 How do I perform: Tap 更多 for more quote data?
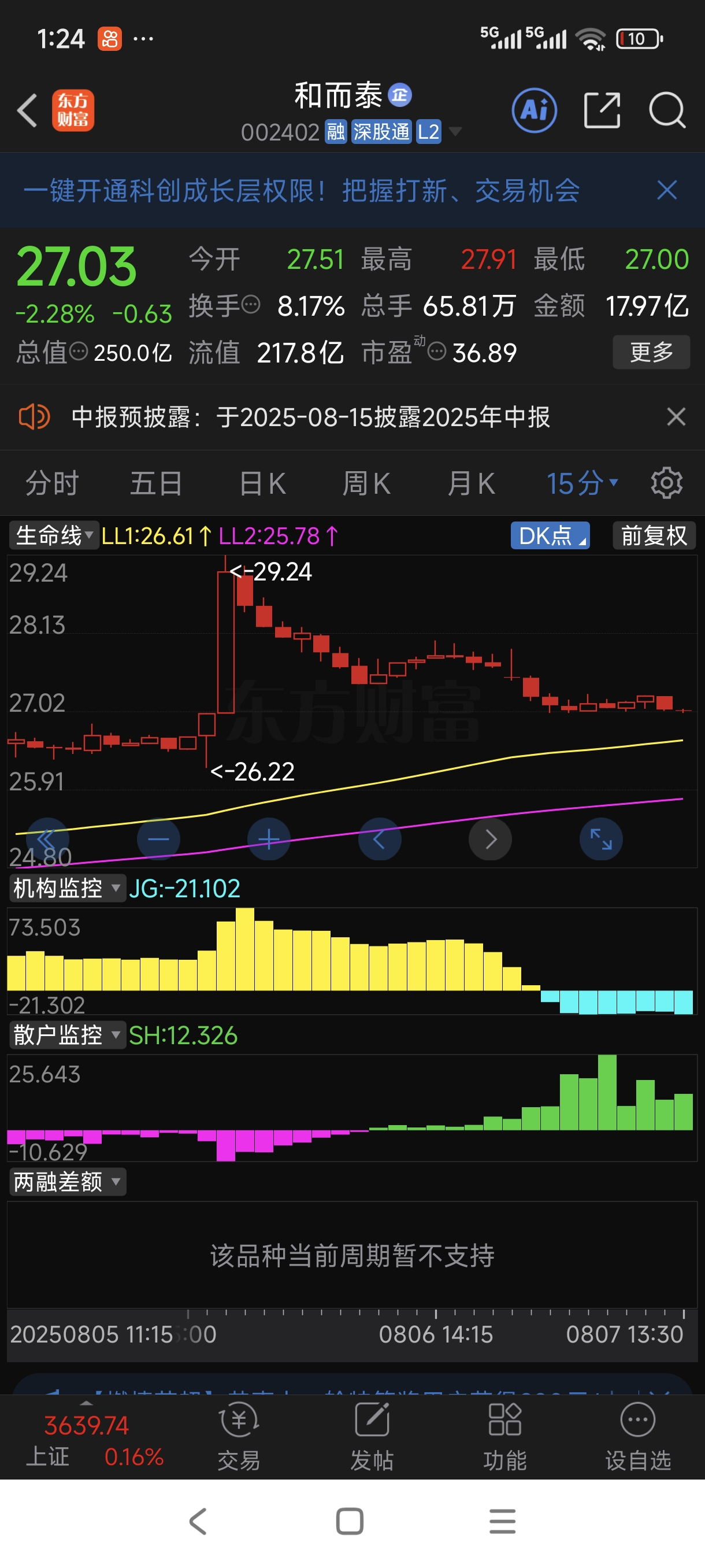click(651, 352)
